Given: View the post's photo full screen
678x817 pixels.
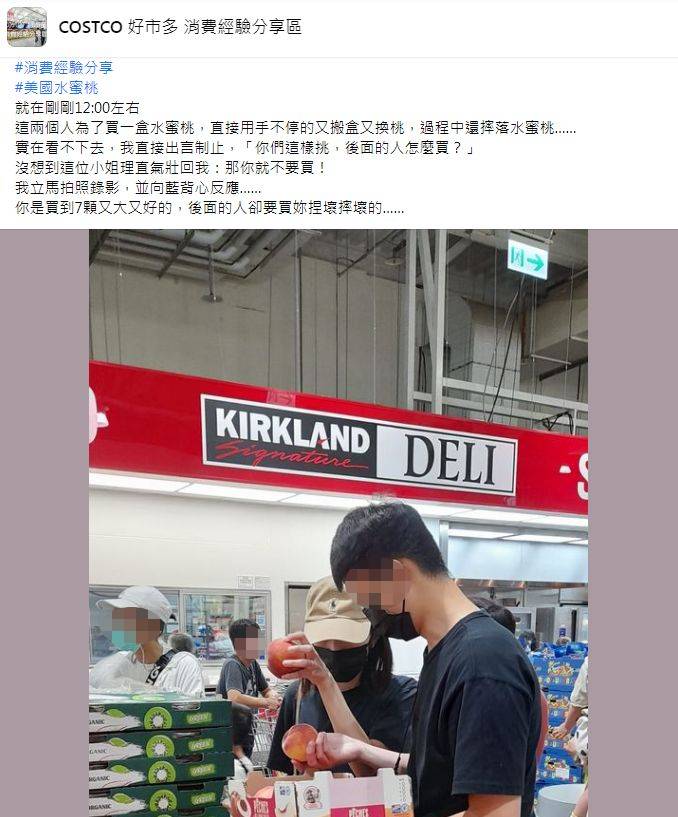Looking at the screenshot, I should click(338, 522).
